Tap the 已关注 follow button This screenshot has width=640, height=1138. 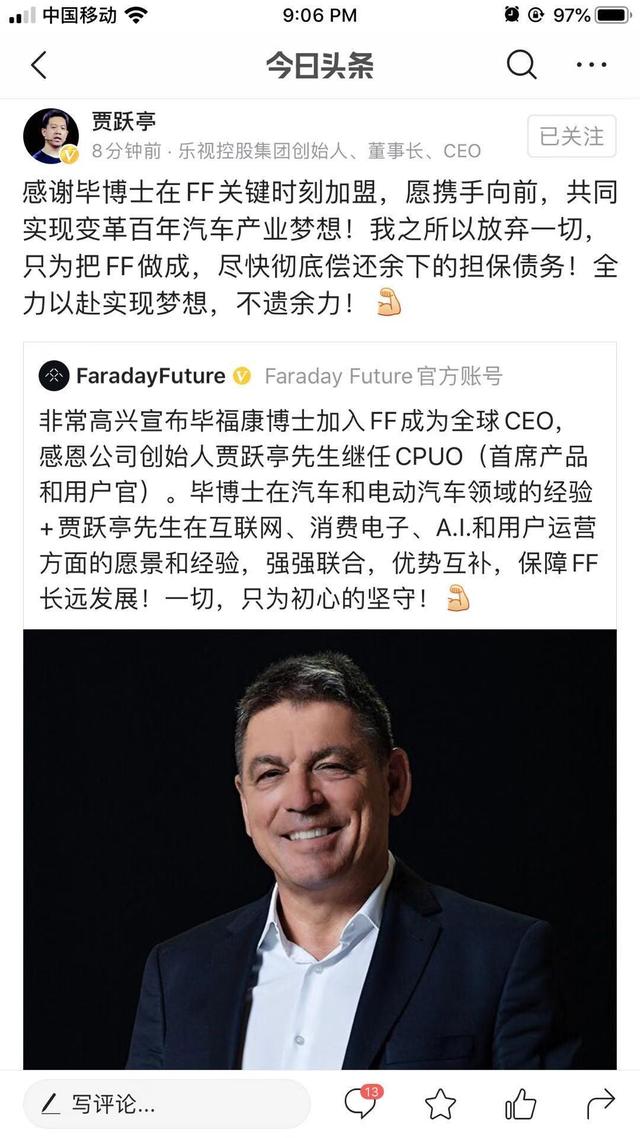(x=571, y=136)
